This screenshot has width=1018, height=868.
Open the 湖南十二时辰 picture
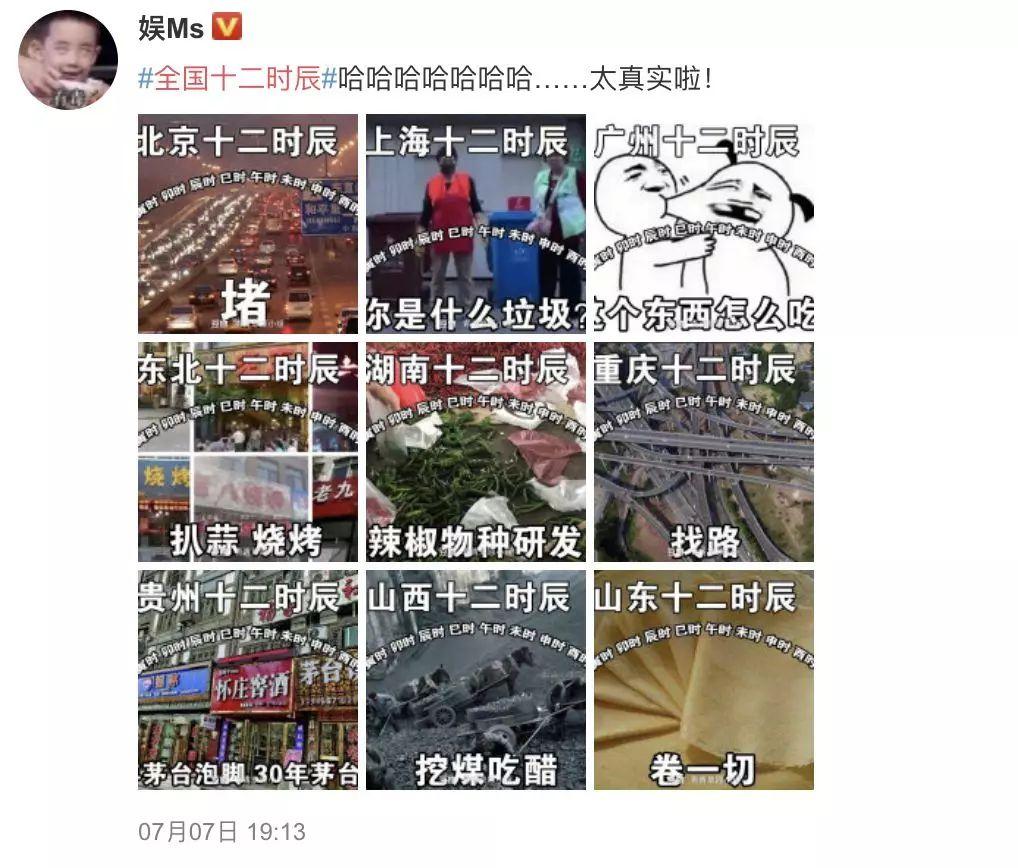point(475,451)
